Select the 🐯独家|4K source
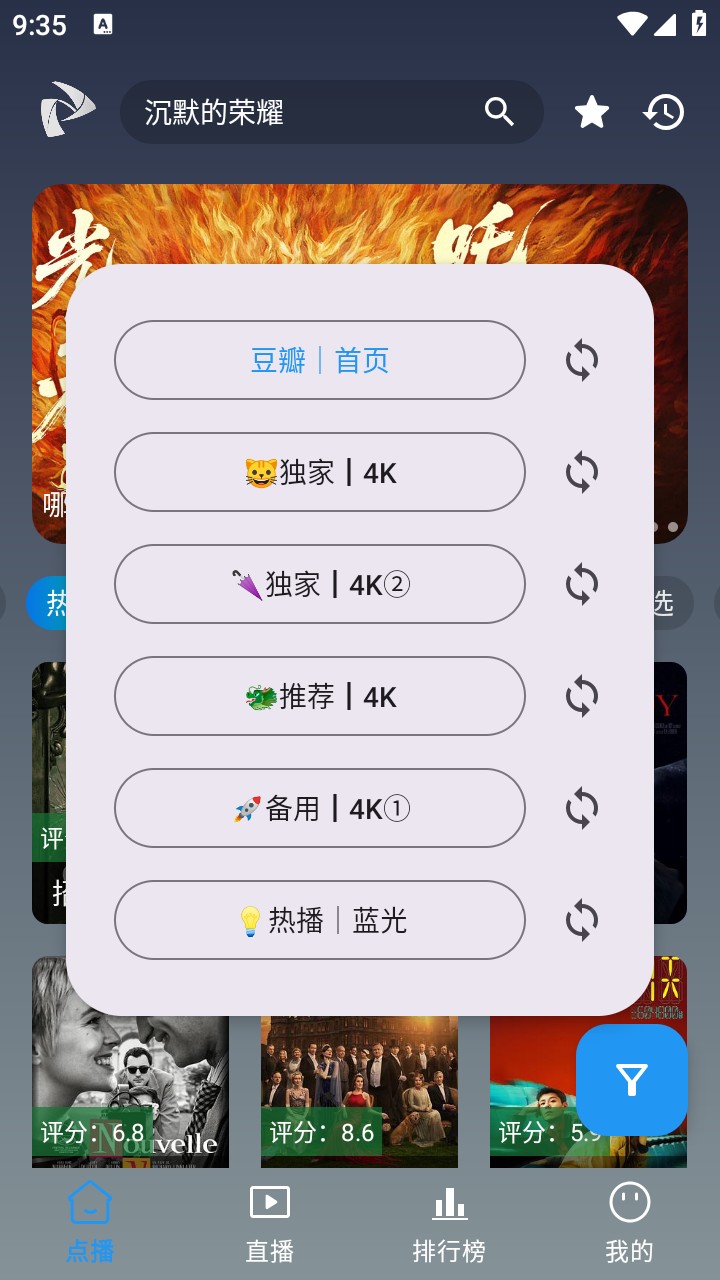This screenshot has height=1280, width=720. [320, 472]
